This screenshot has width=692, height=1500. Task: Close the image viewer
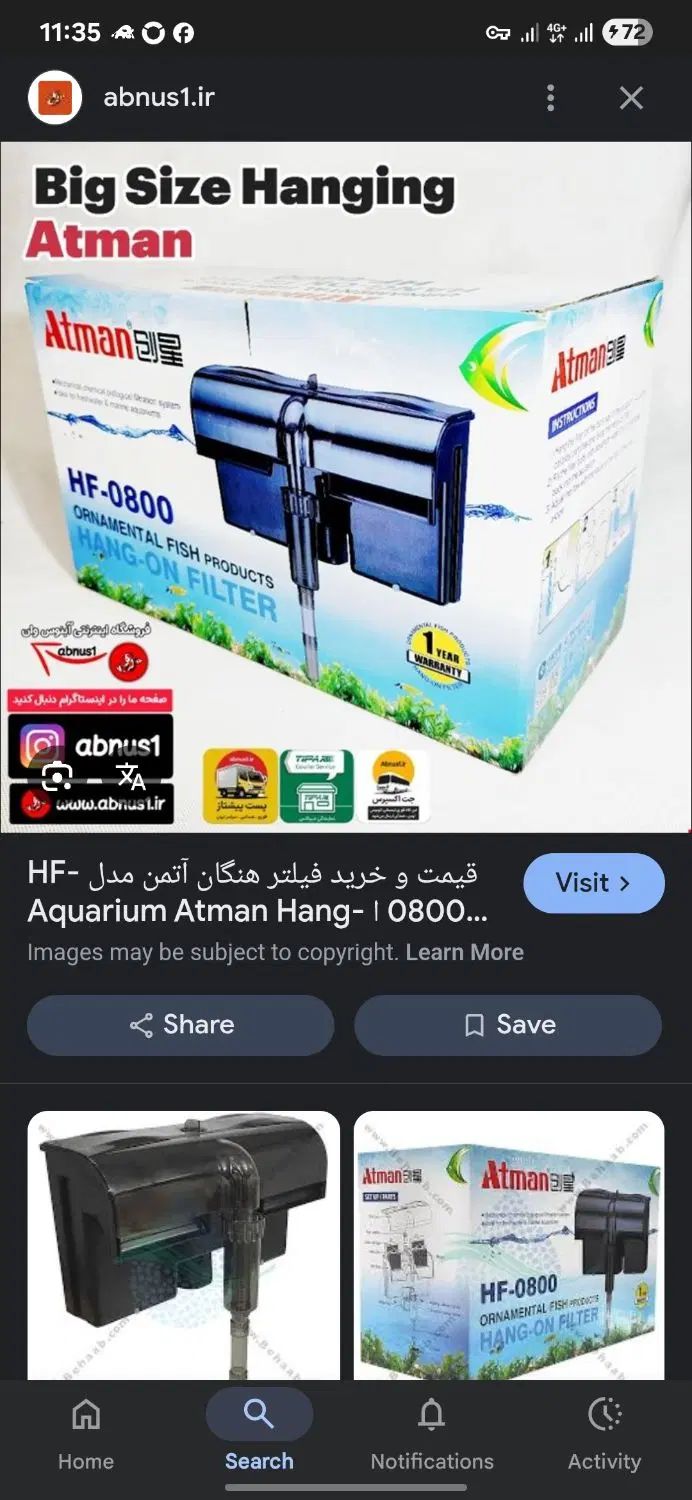click(631, 98)
